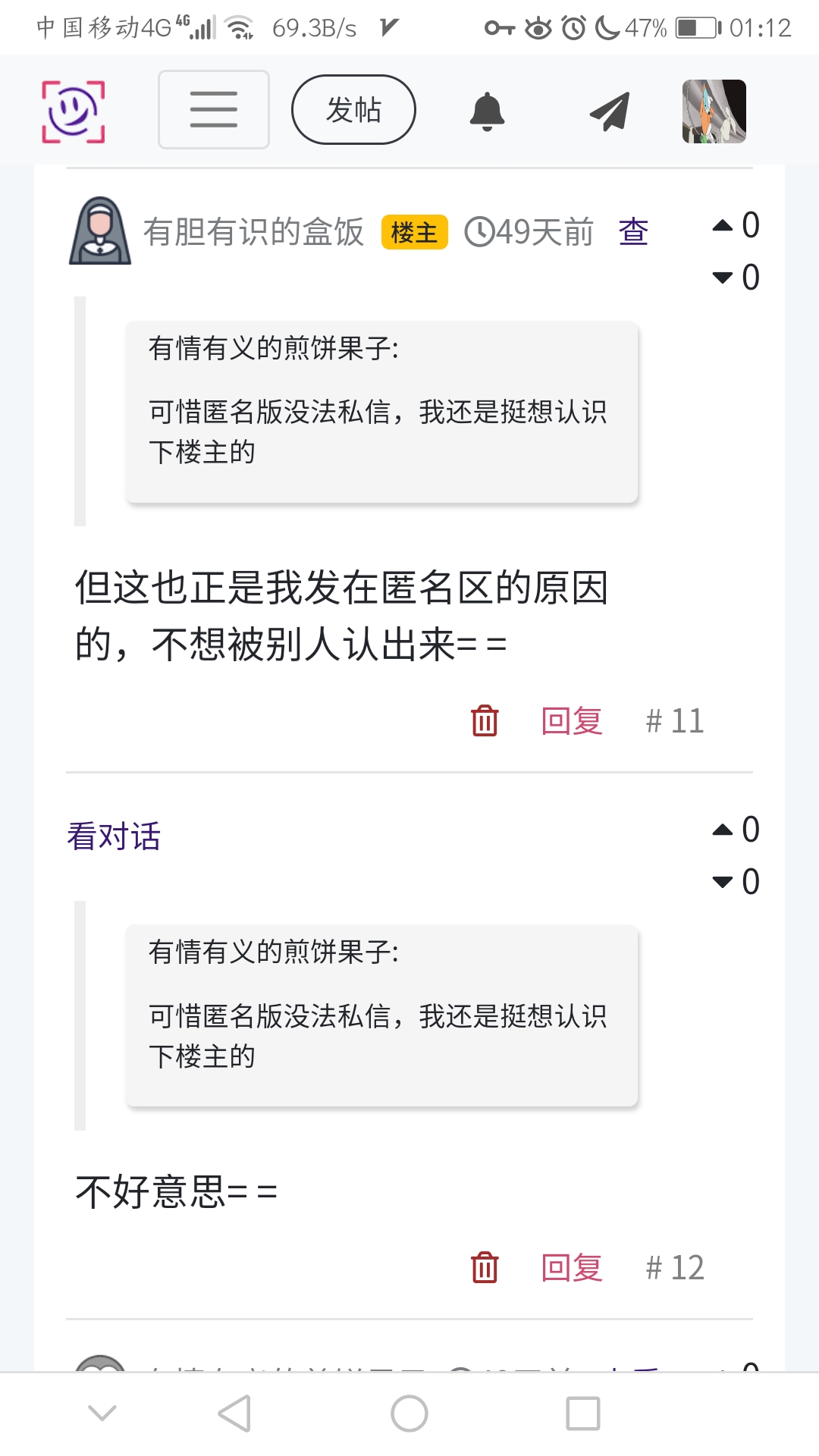
Task: Open the notifications bell
Action: (x=487, y=111)
